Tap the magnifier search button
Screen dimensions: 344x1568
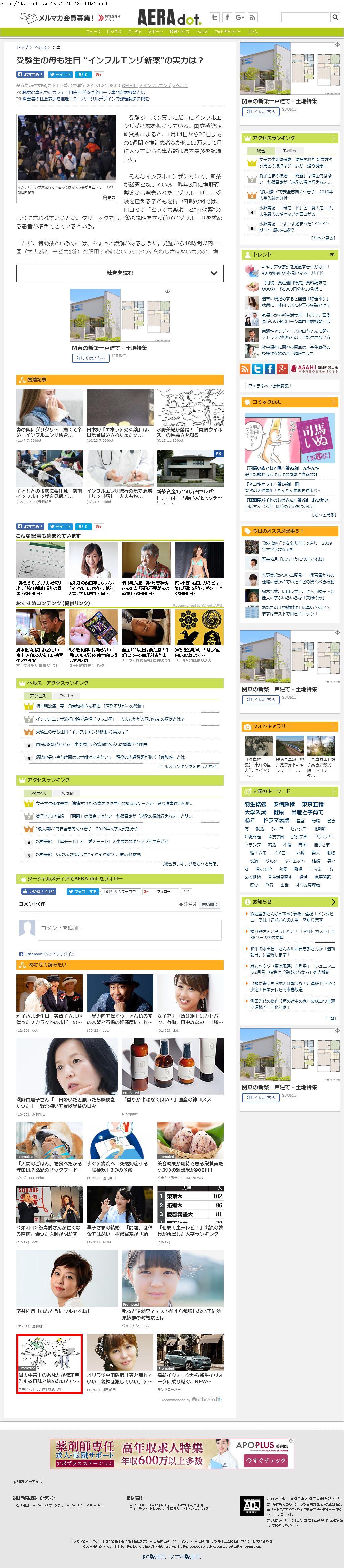pyautogui.click(x=335, y=18)
